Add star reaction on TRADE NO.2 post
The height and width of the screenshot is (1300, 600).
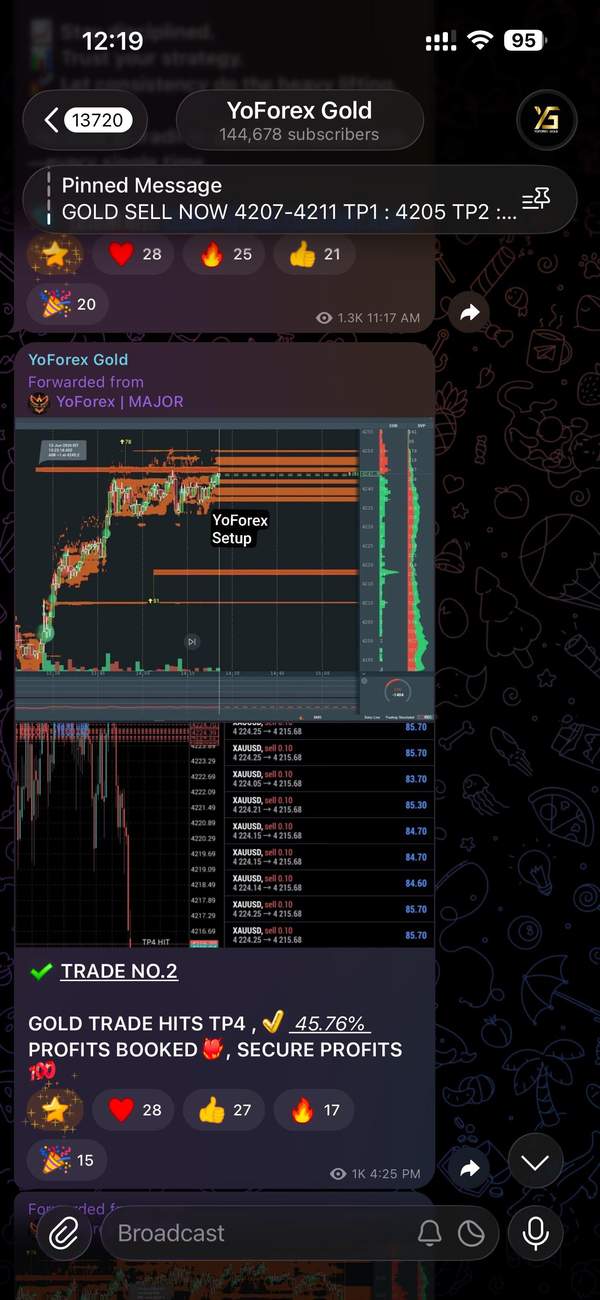coord(55,1110)
